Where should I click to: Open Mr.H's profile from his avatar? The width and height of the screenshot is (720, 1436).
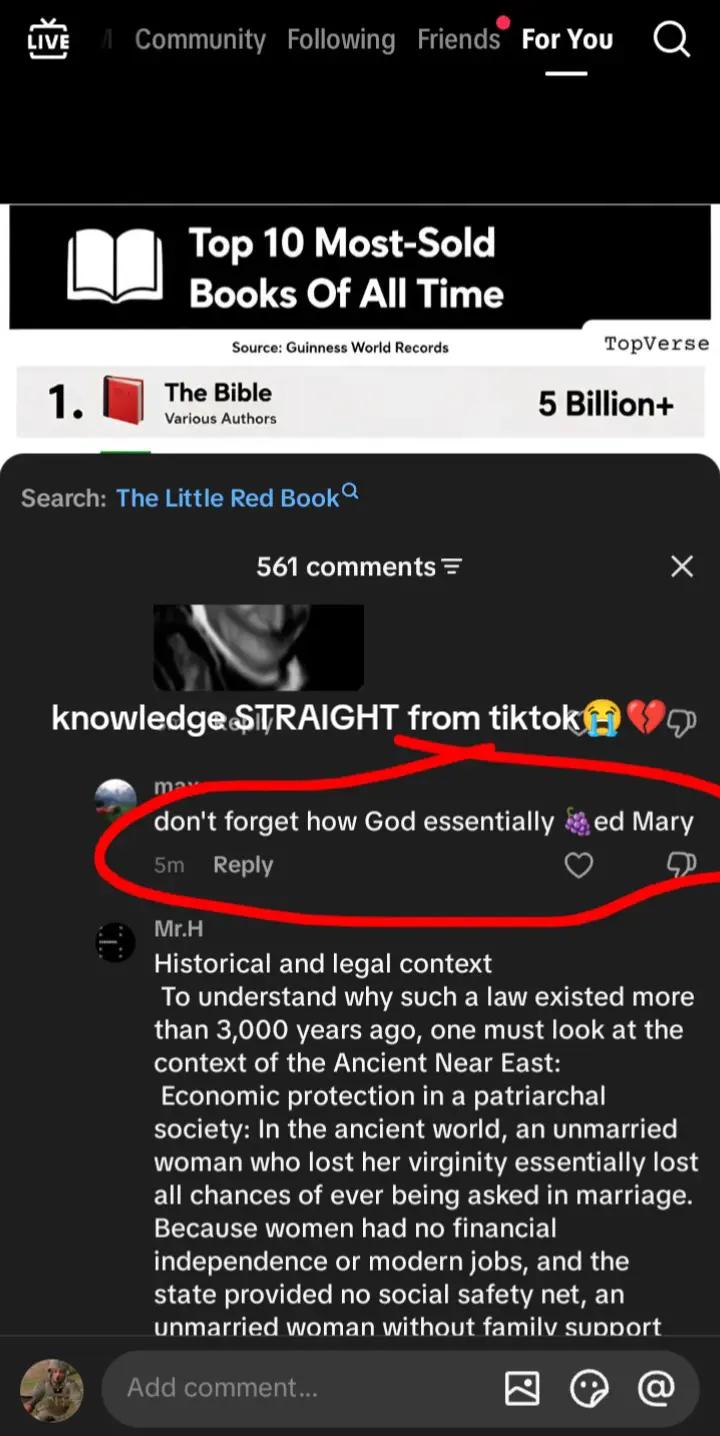pos(115,943)
